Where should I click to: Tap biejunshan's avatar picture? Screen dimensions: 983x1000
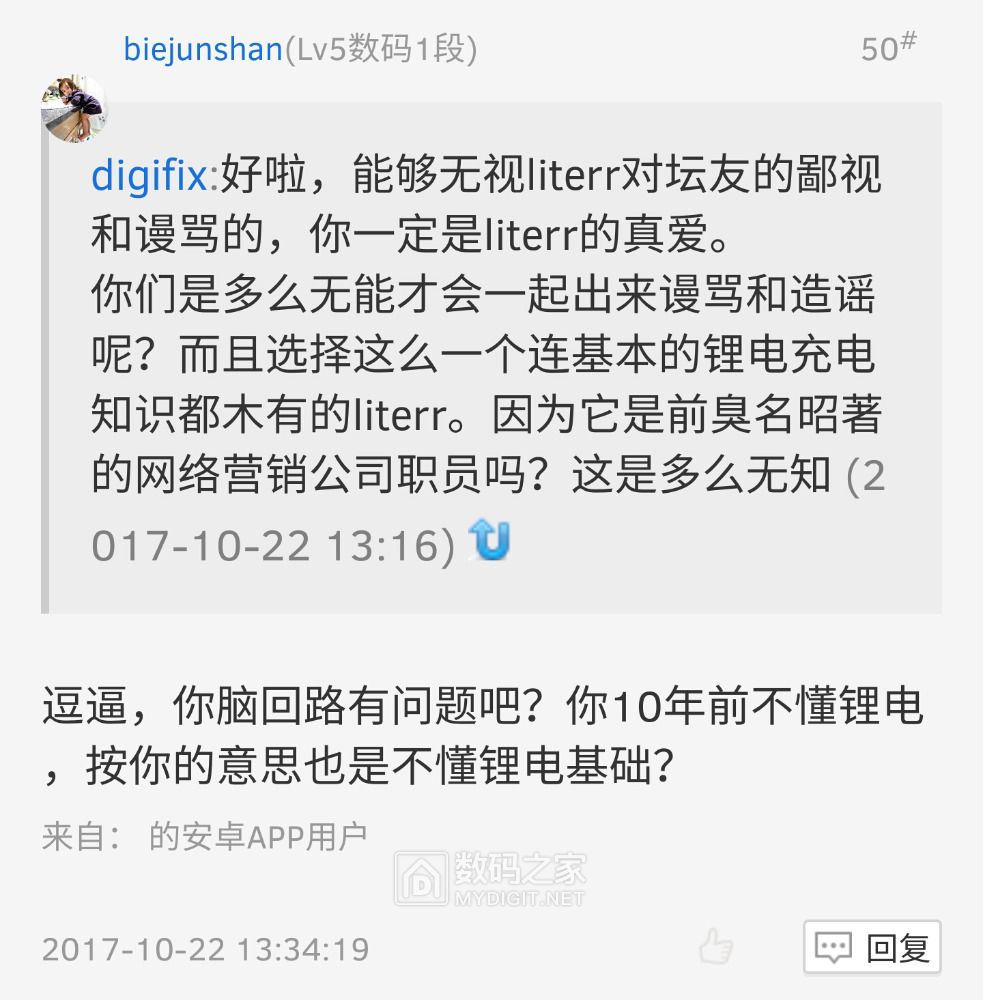72,107
